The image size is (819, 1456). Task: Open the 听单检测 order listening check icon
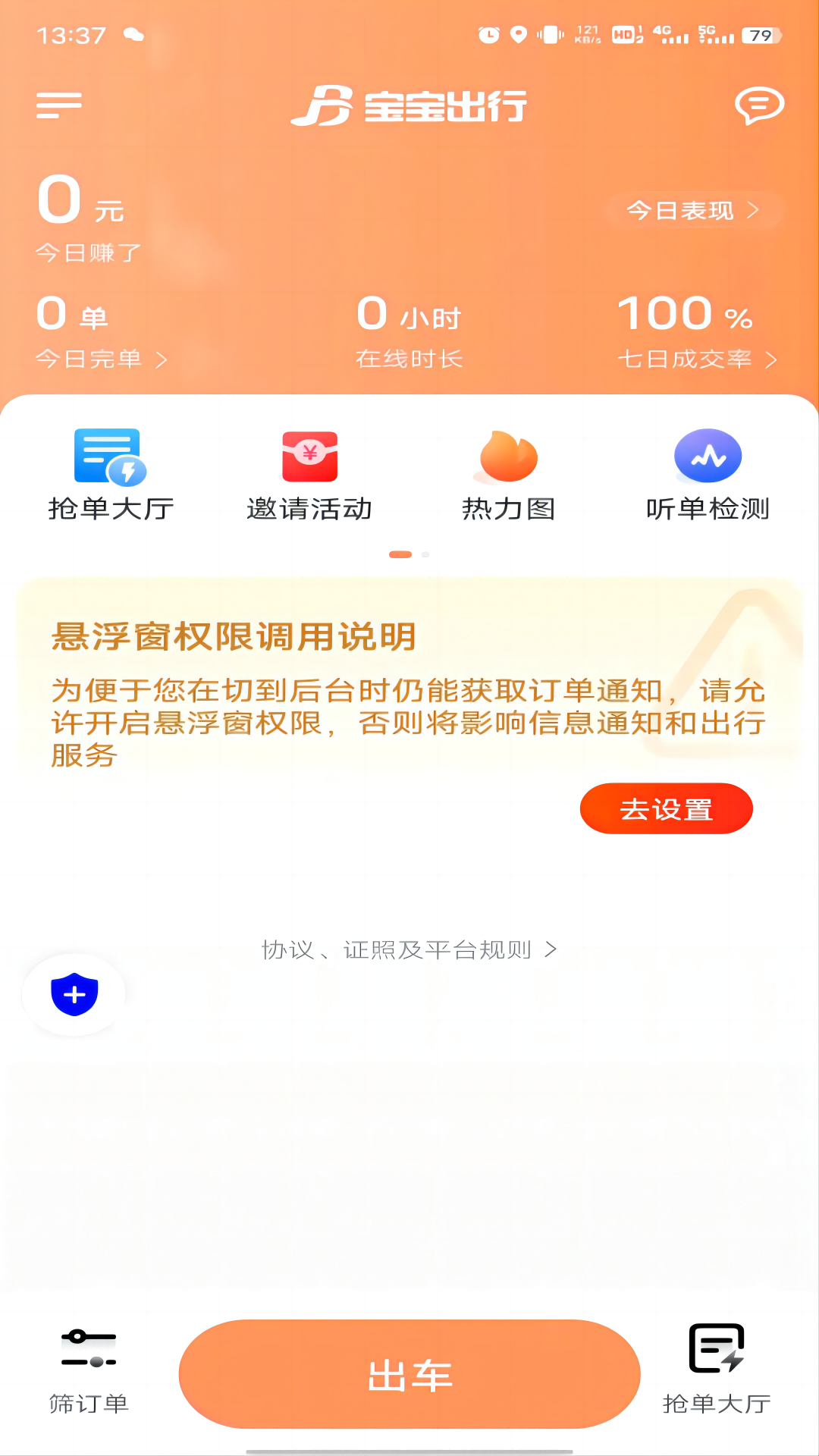[x=707, y=472]
